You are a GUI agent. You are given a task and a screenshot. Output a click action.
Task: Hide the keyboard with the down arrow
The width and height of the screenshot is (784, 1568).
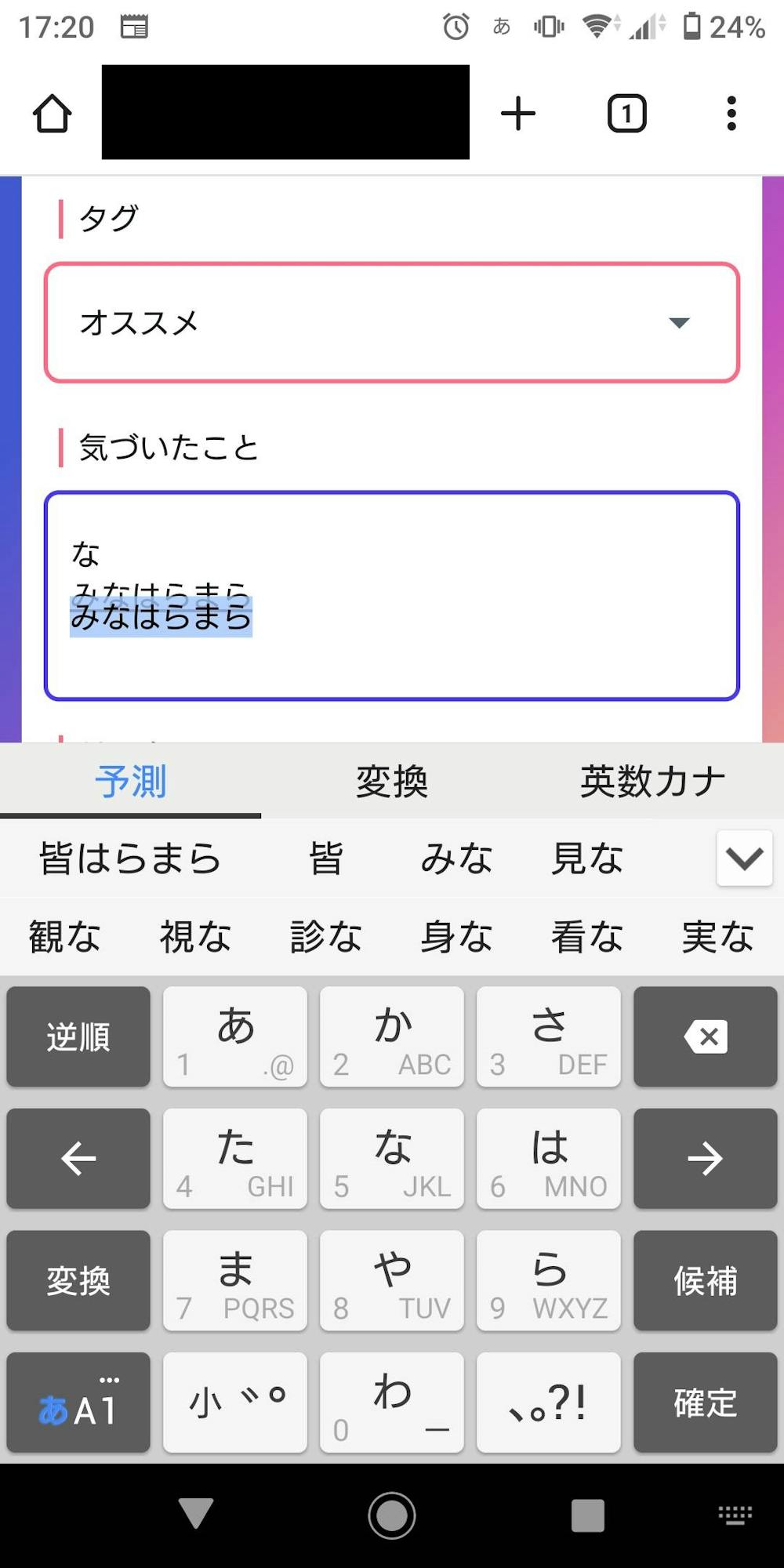[197, 1513]
